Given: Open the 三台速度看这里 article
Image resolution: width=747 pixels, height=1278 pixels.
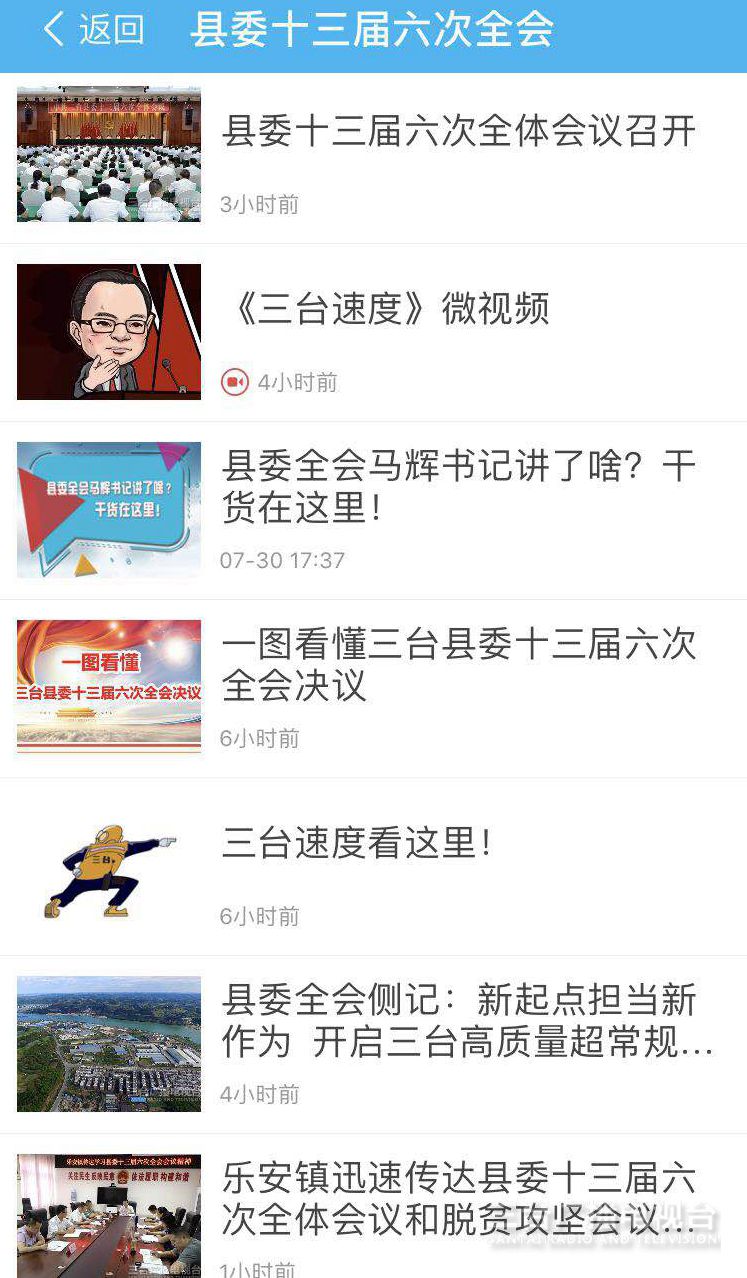Looking at the screenshot, I should (373, 866).
